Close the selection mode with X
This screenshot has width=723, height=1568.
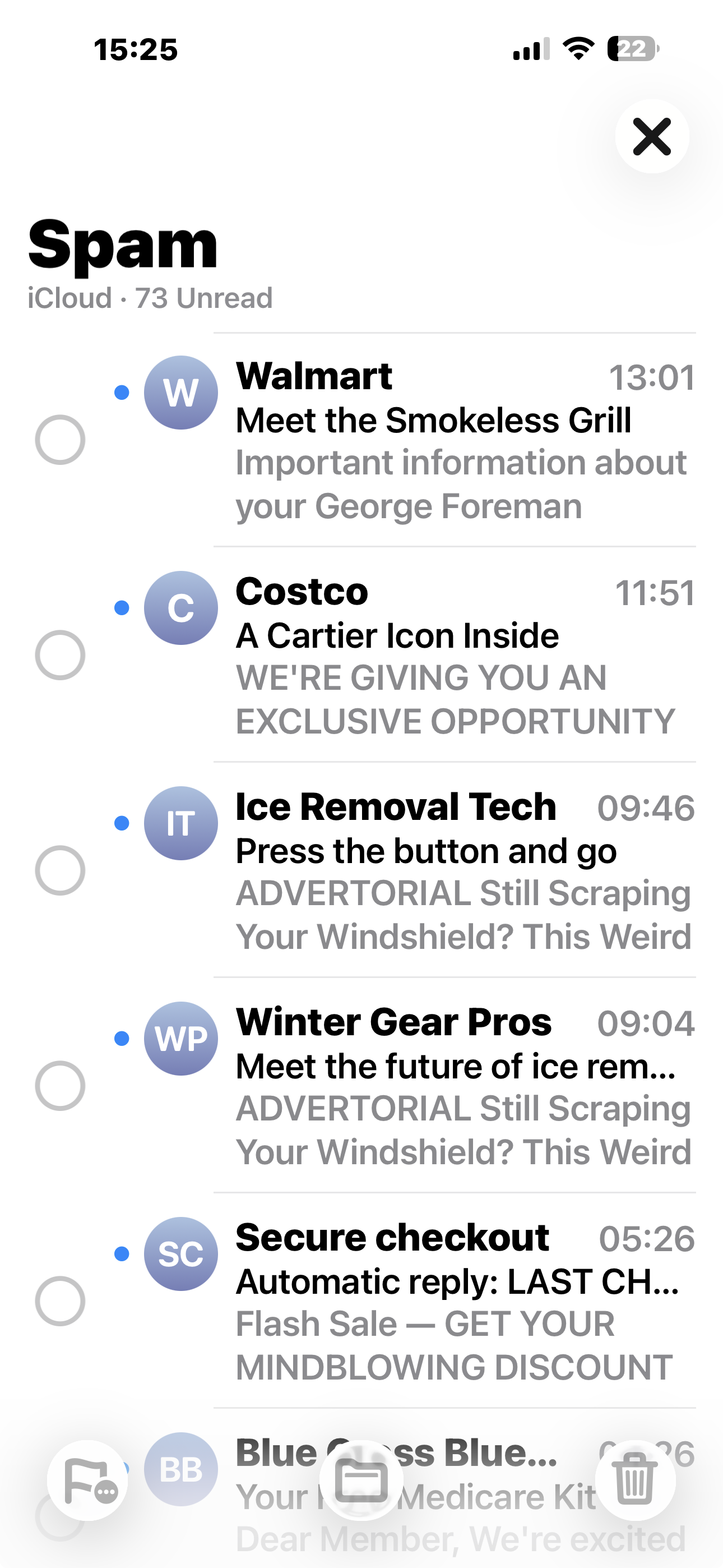coord(652,136)
